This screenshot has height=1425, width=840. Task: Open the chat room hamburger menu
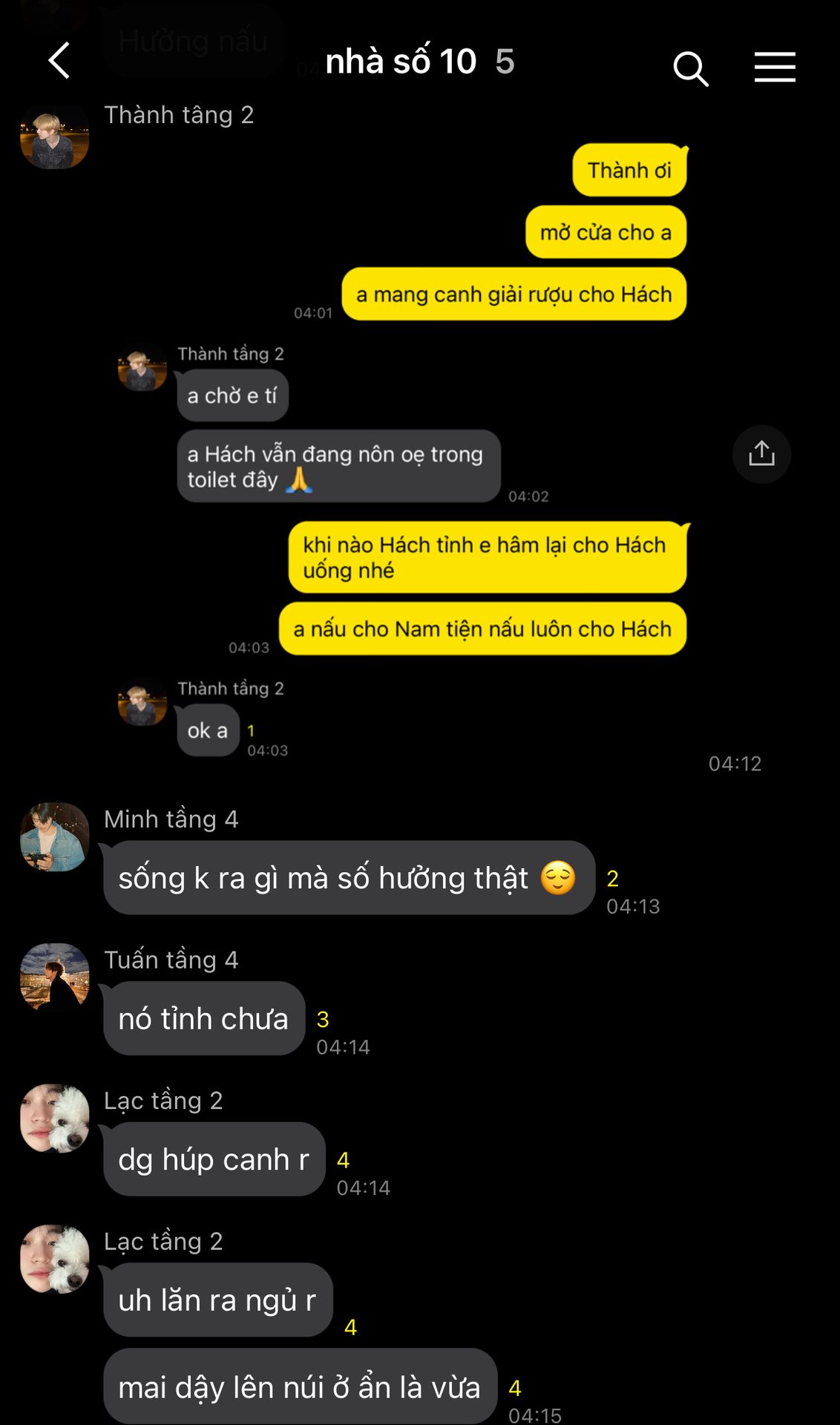pos(775,67)
